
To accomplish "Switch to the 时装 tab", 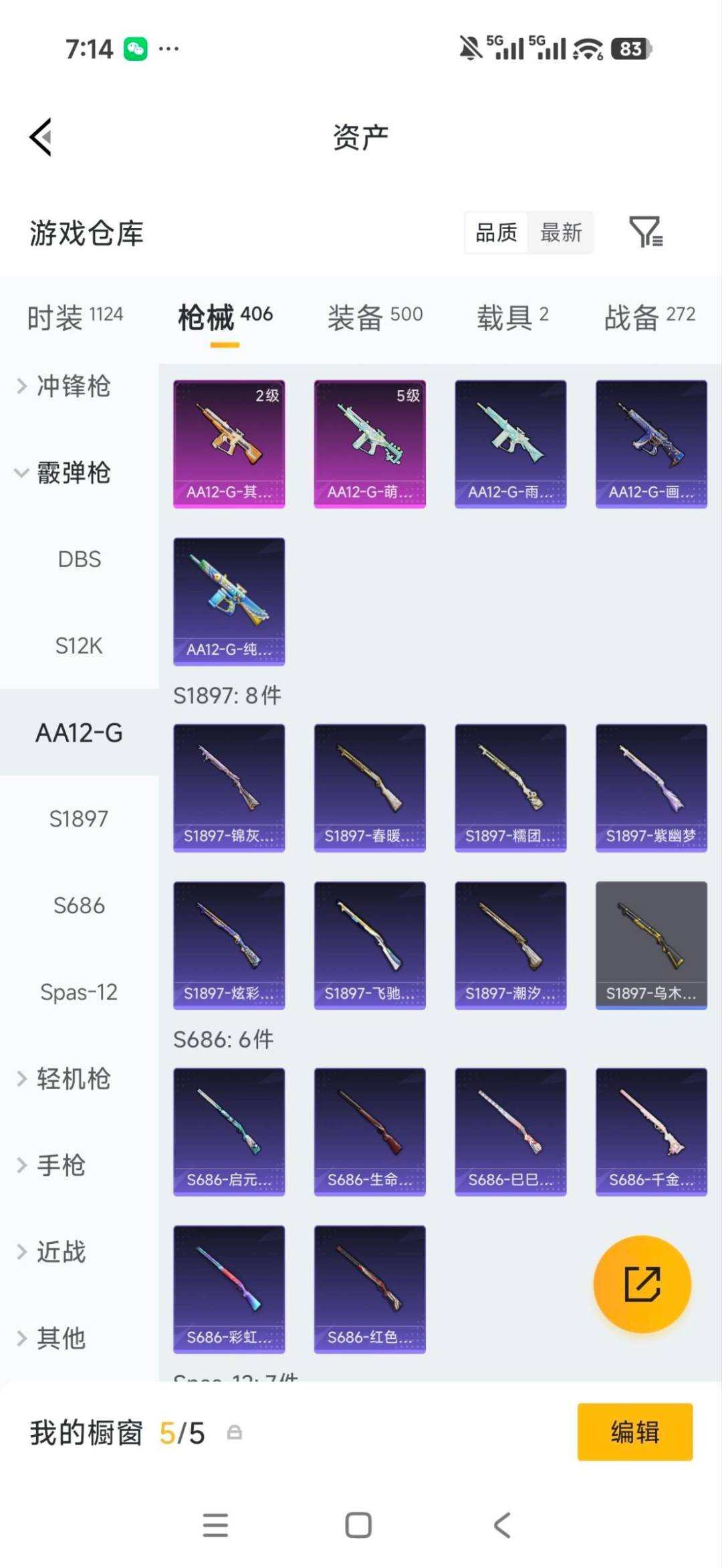I will (x=75, y=317).
